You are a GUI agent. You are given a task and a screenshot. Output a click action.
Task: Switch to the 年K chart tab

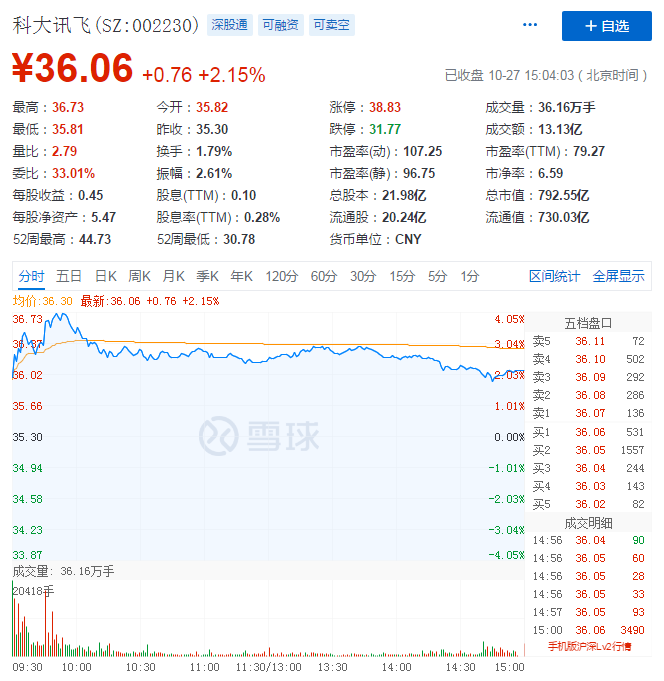241,276
